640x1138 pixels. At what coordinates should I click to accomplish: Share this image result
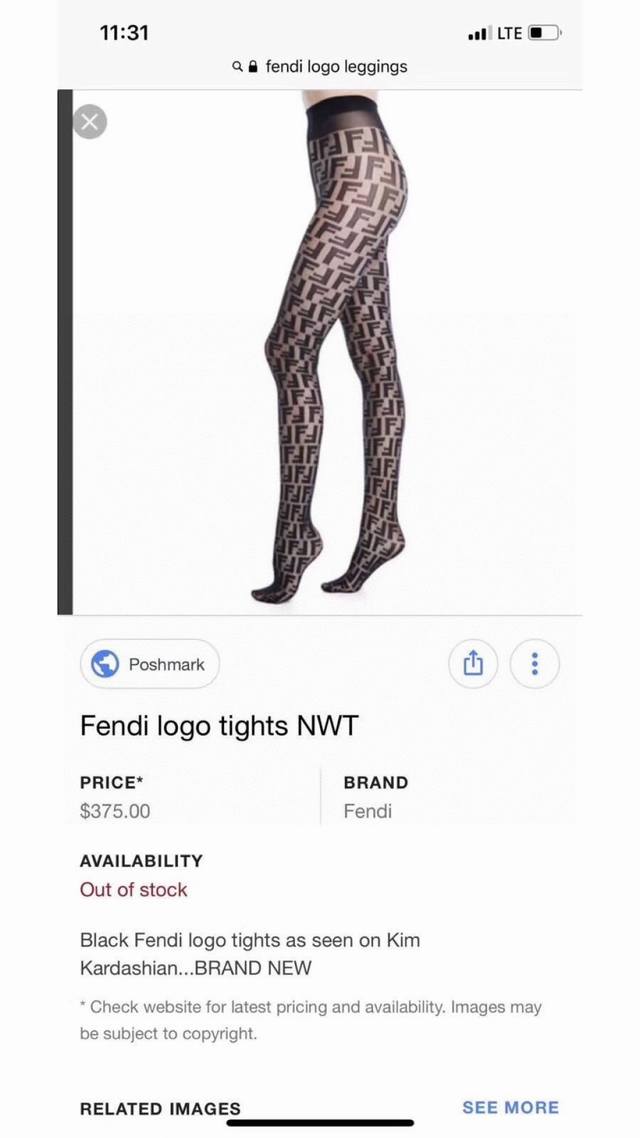pyautogui.click(x=474, y=663)
